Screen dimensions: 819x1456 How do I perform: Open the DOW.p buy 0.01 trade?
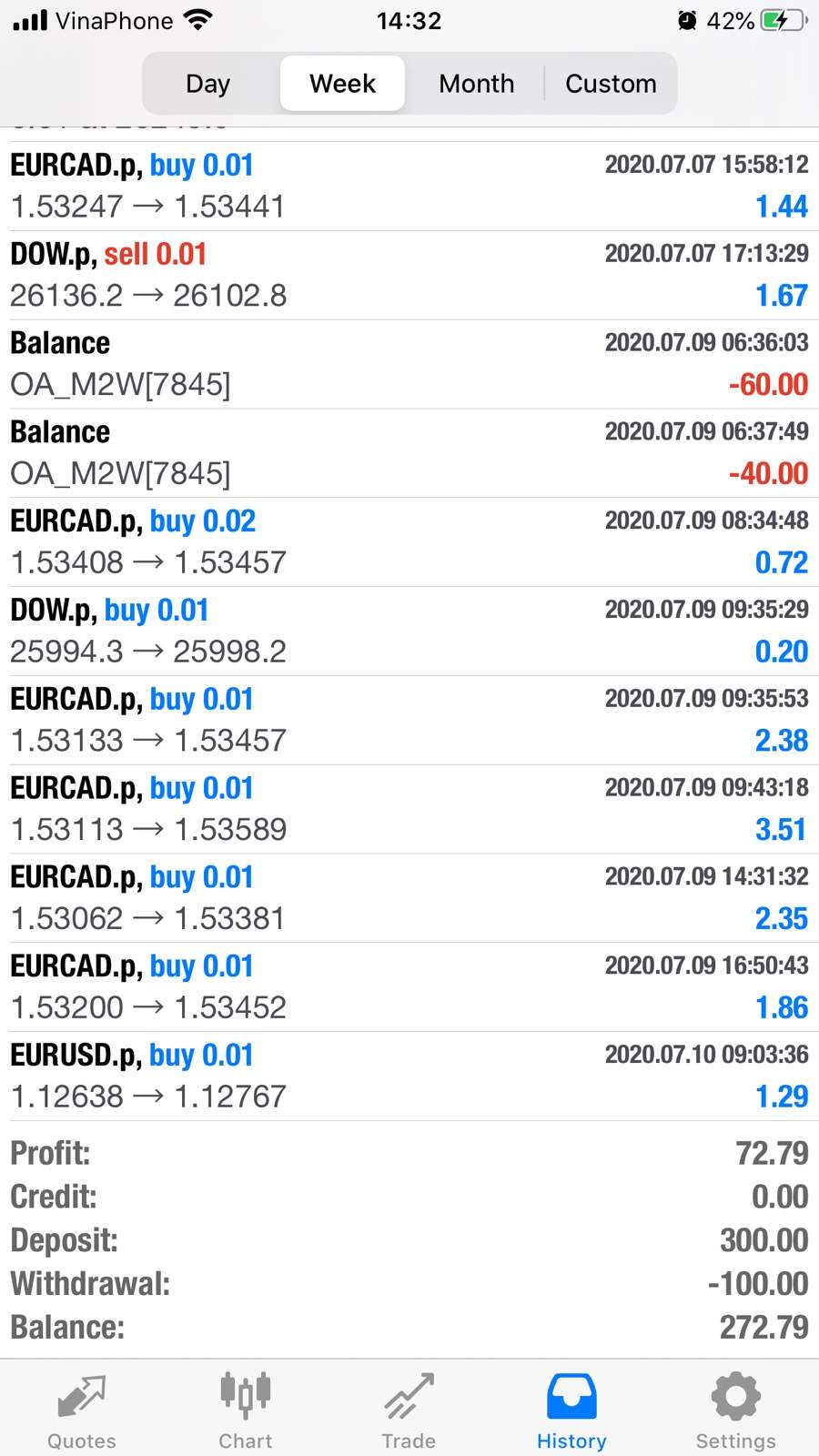(x=409, y=632)
